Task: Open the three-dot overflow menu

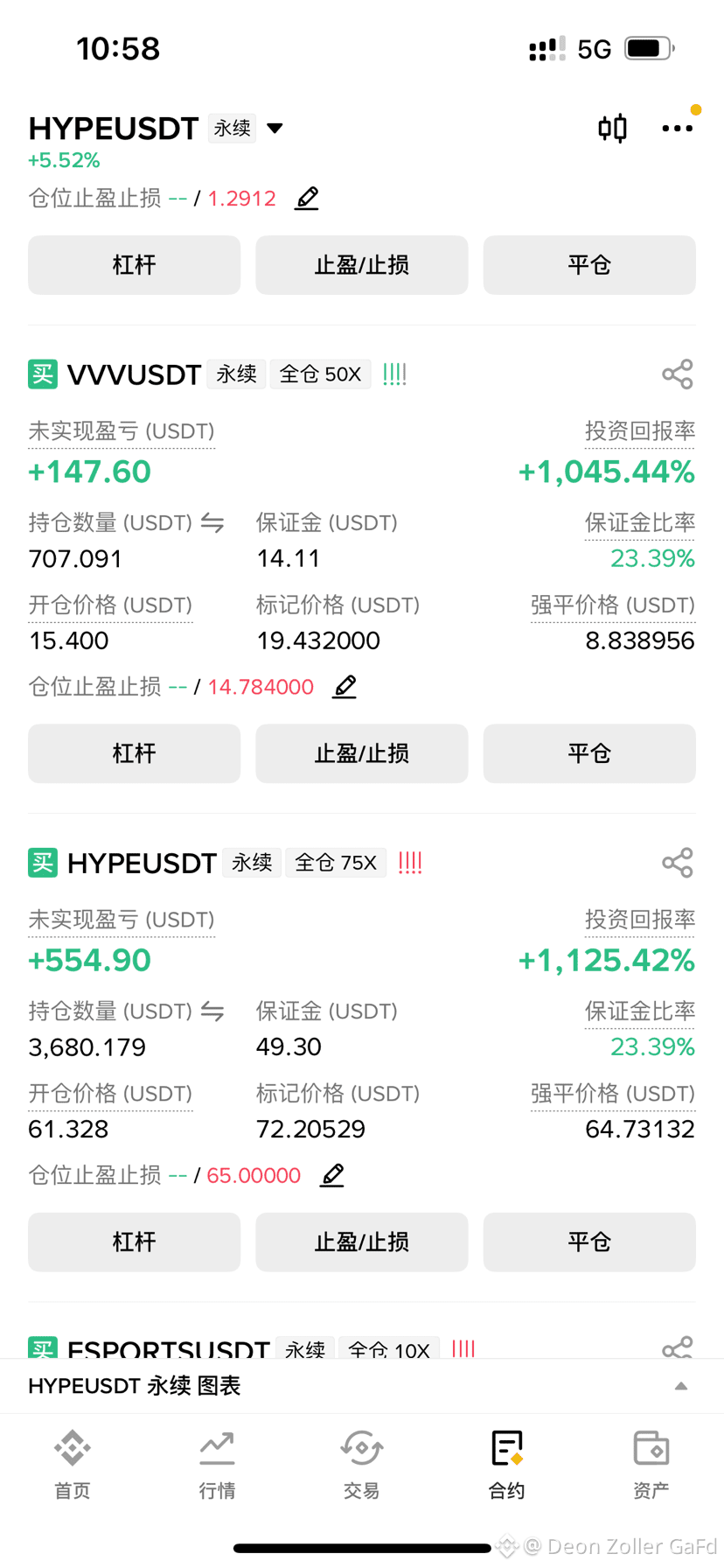Action: (677, 129)
